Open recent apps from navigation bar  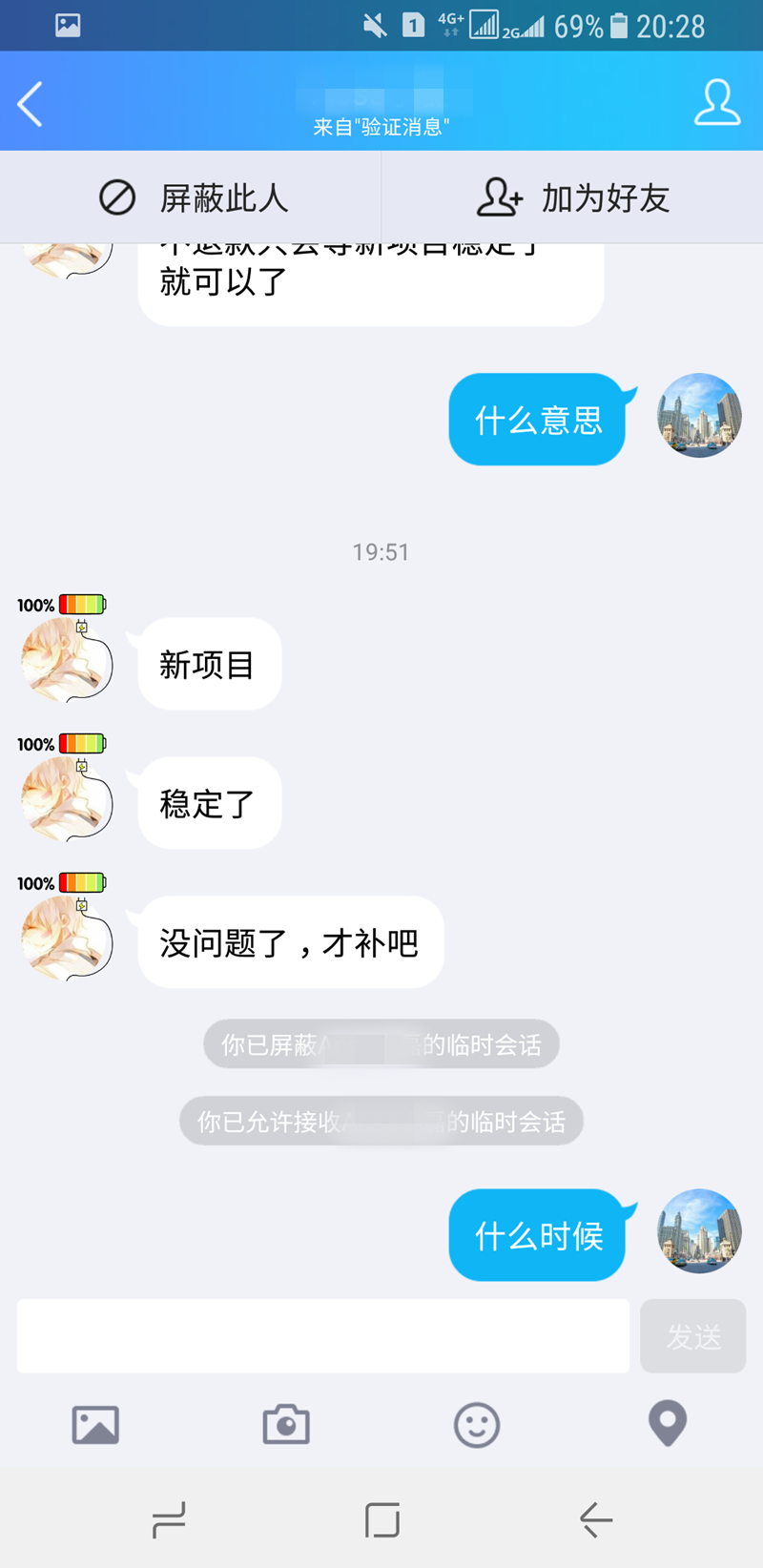coord(169,1519)
